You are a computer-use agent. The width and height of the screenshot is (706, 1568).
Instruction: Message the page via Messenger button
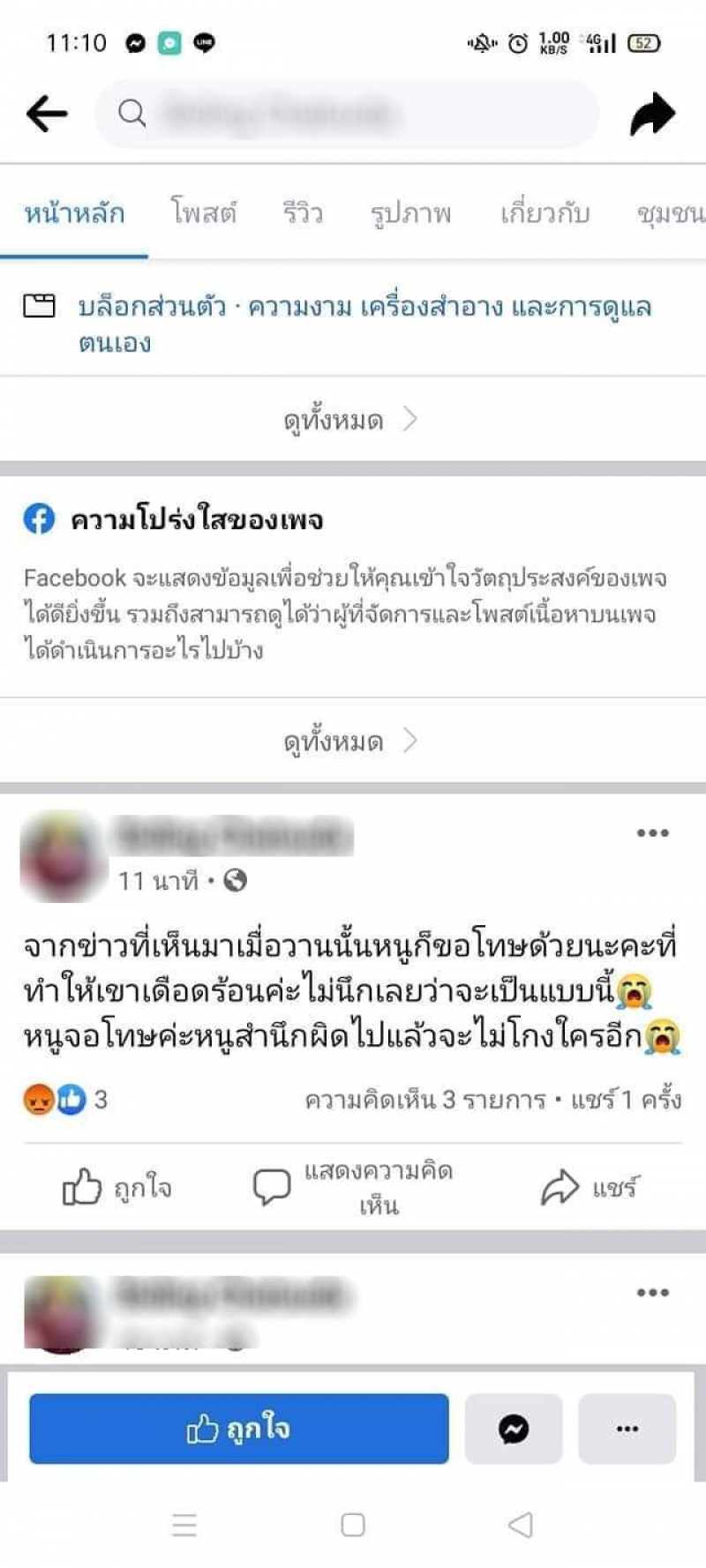coord(514,1428)
